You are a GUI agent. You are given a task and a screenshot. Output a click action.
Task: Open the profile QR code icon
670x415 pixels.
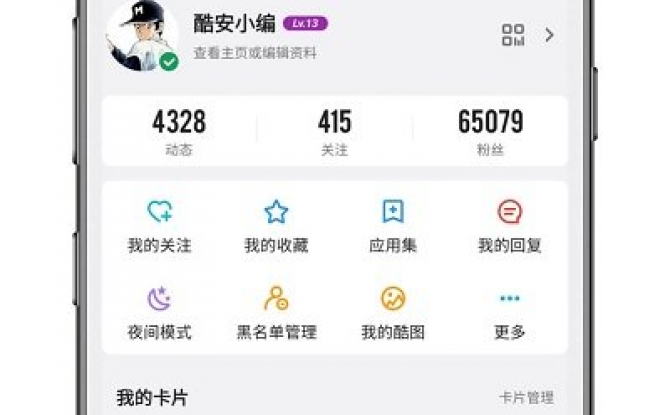coord(513,36)
